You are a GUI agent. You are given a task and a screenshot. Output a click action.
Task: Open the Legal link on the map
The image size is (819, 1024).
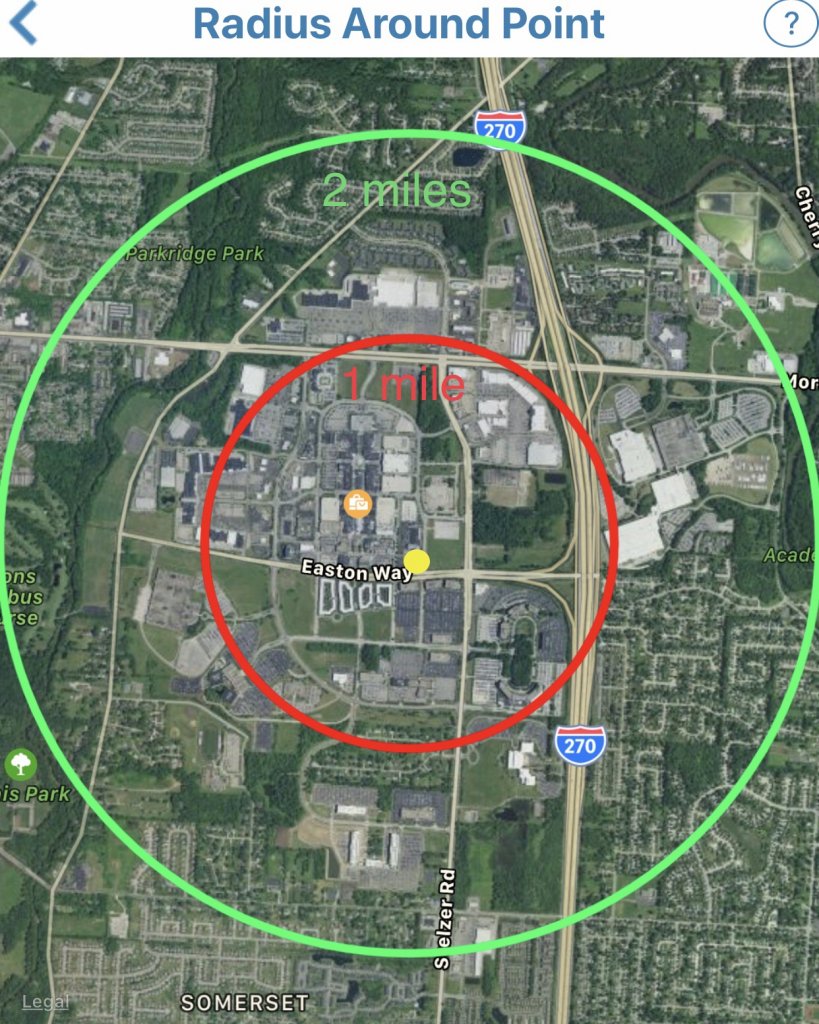click(x=45, y=1001)
